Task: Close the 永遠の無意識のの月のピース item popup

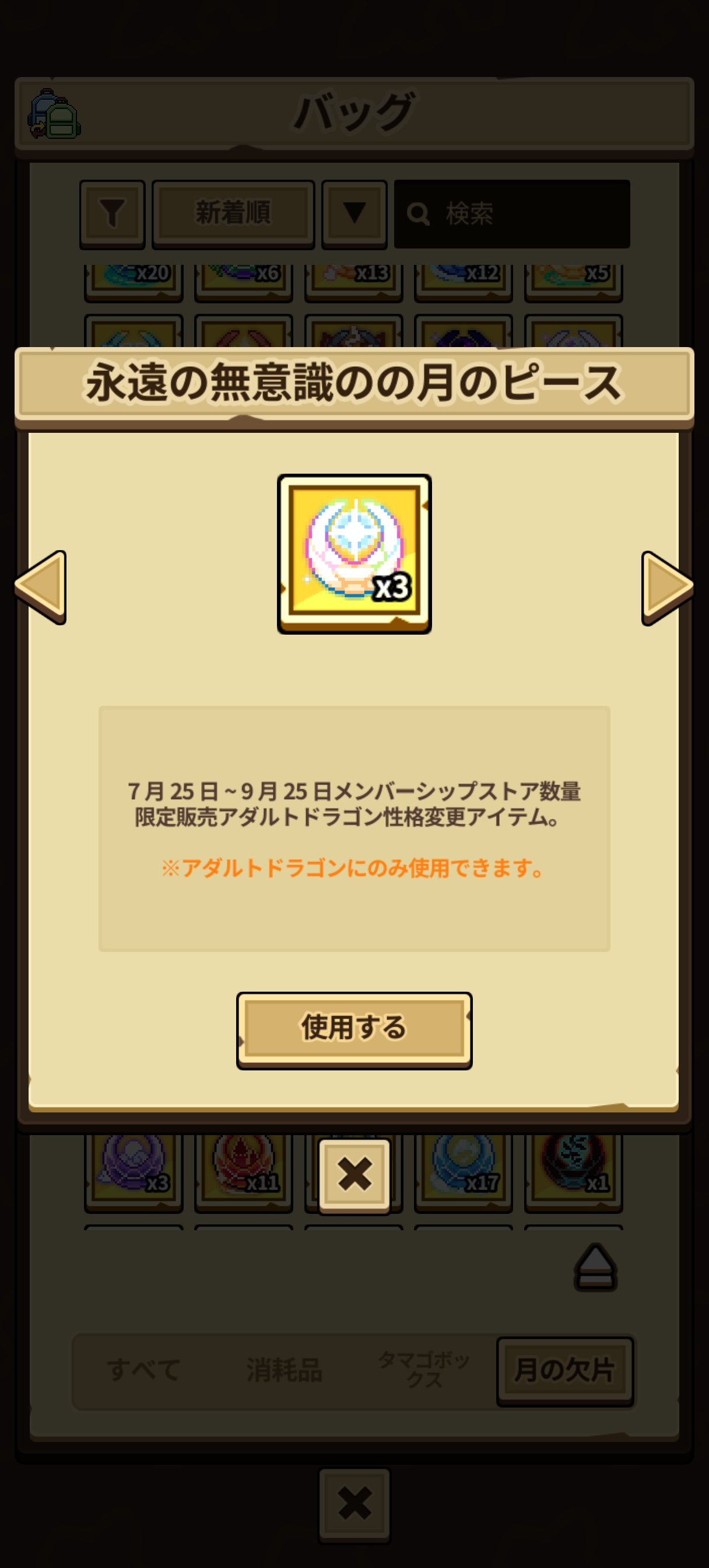Action: [354, 1174]
